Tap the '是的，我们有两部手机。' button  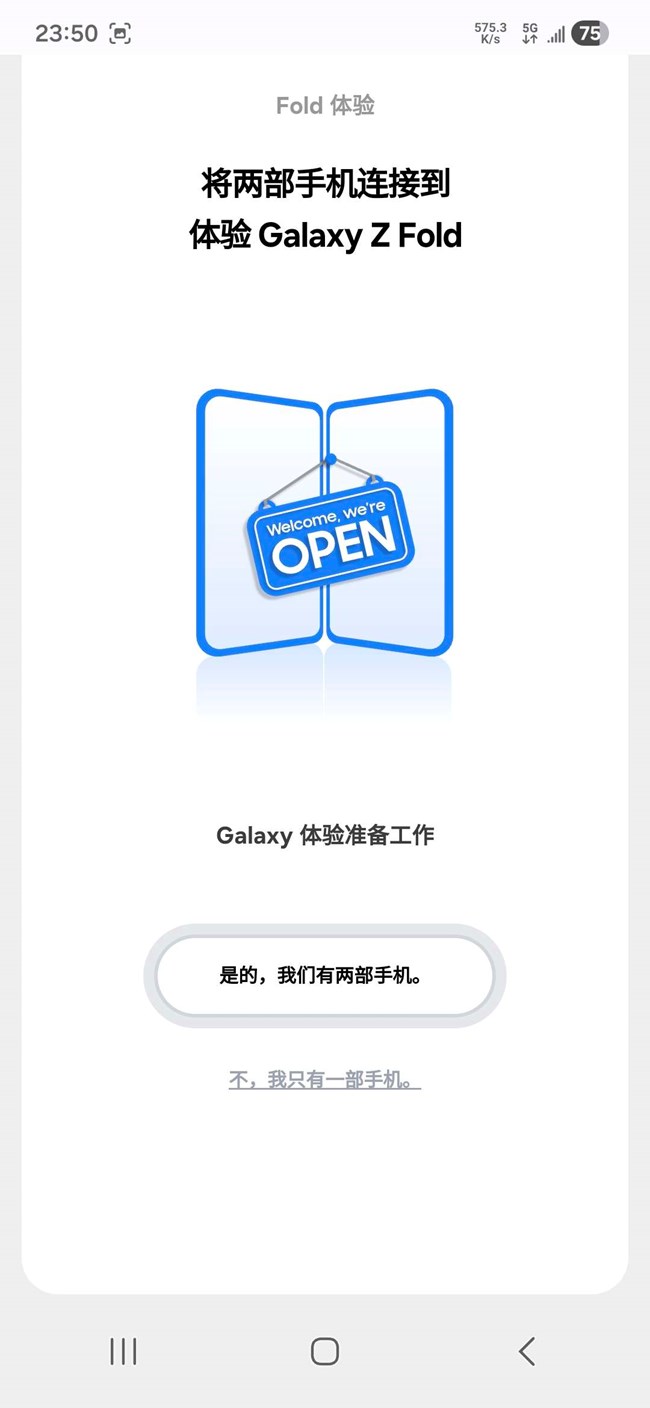coord(324,975)
